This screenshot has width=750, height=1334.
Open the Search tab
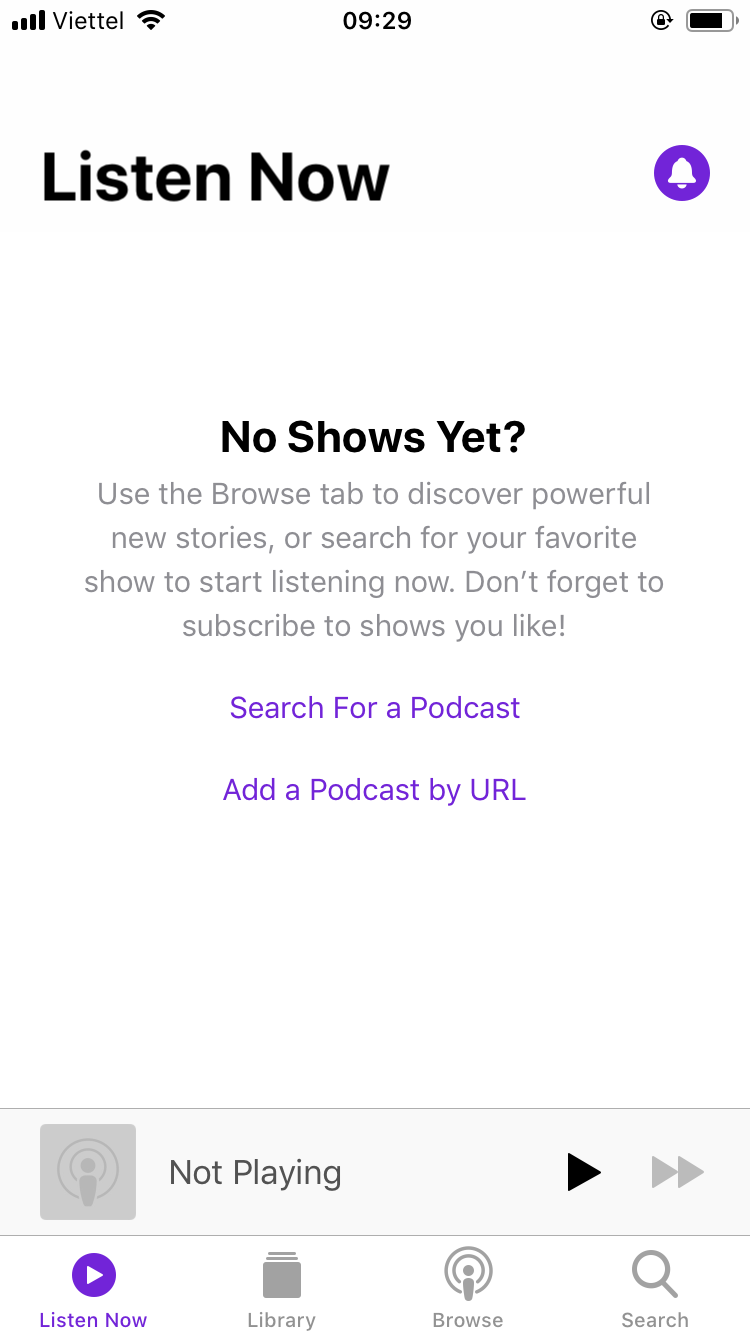coord(655,1290)
